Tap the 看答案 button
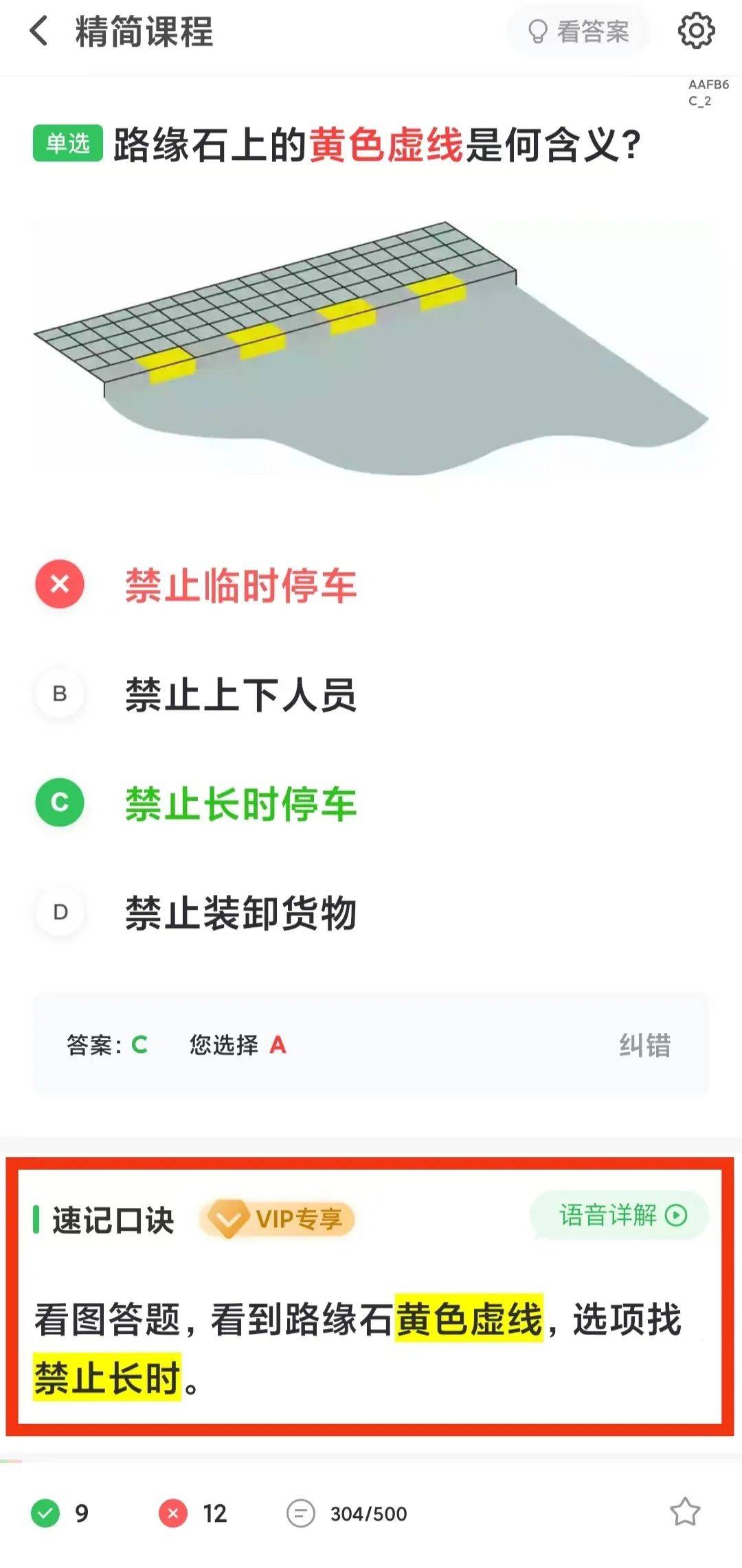742x1568 pixels. point(578,32)
